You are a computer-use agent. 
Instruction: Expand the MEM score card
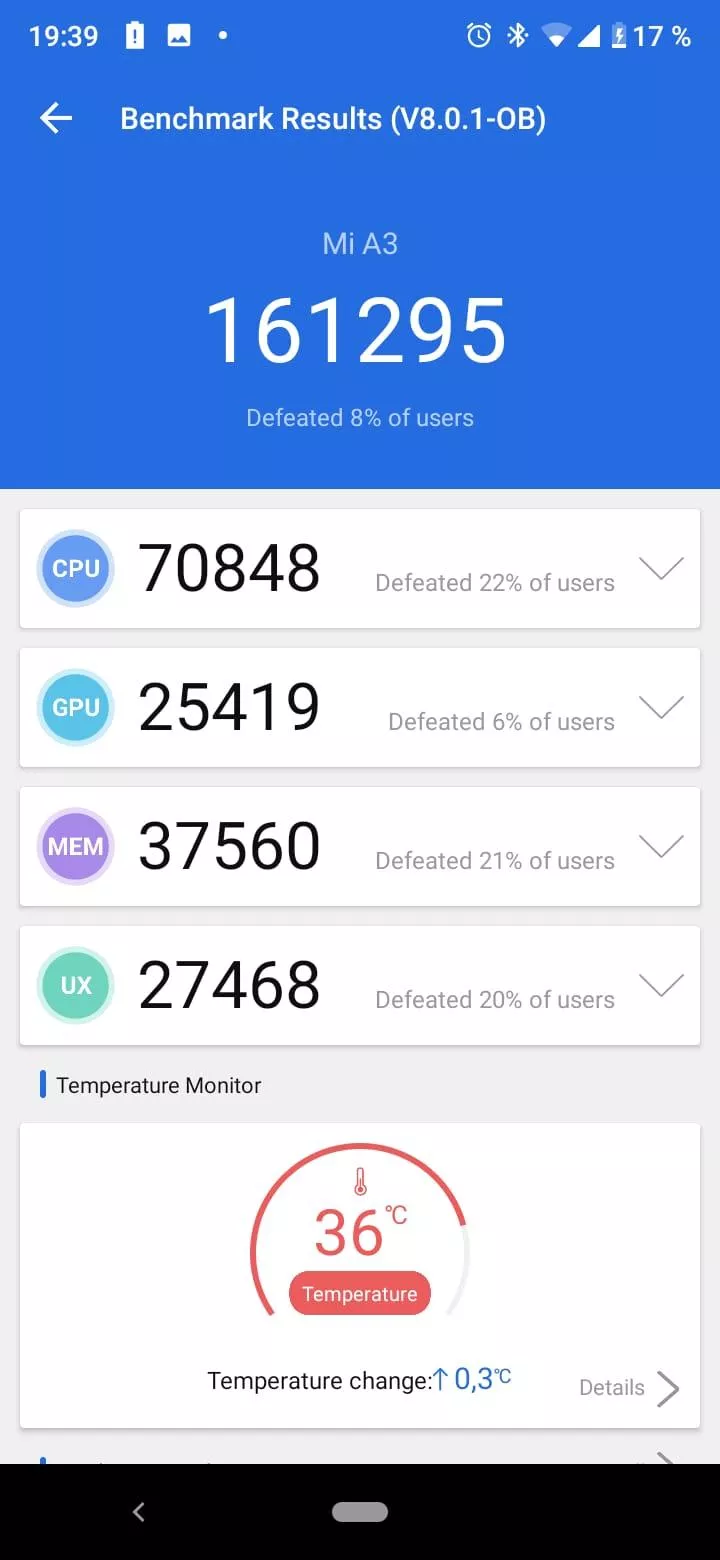(x=661, y=846)
